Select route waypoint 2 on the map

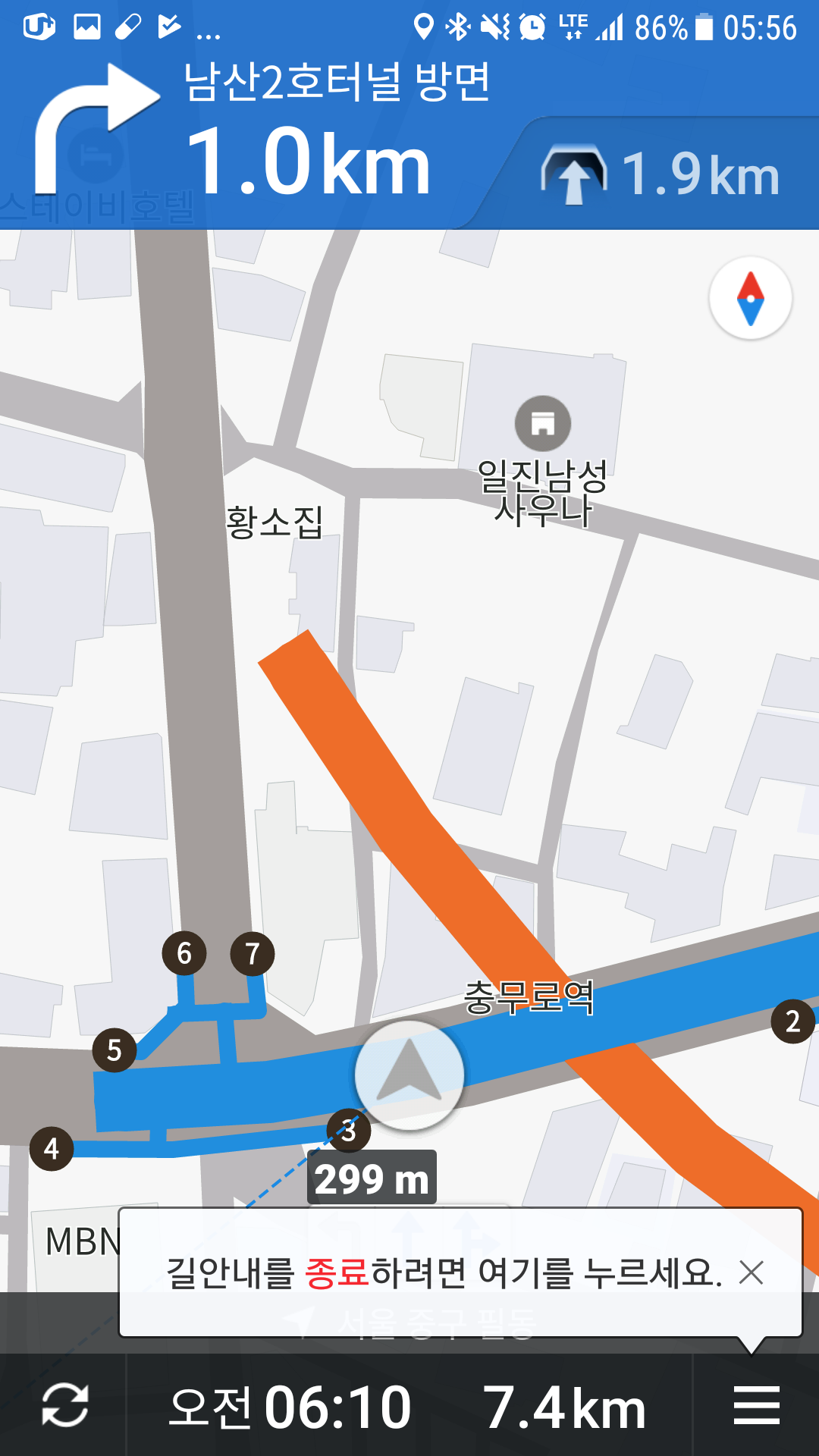(x=792, y=1021)
